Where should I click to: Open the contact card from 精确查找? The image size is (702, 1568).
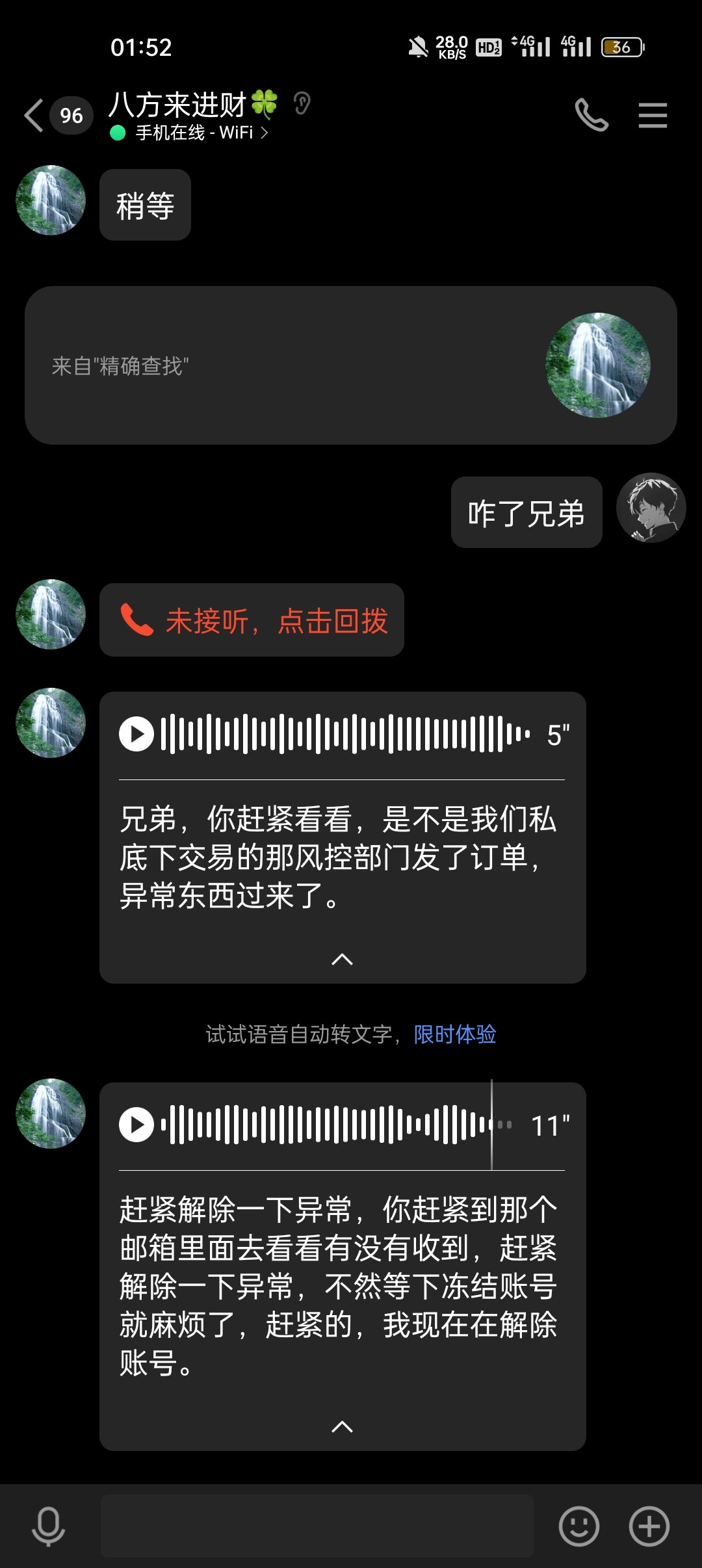[x=351, y=365]
